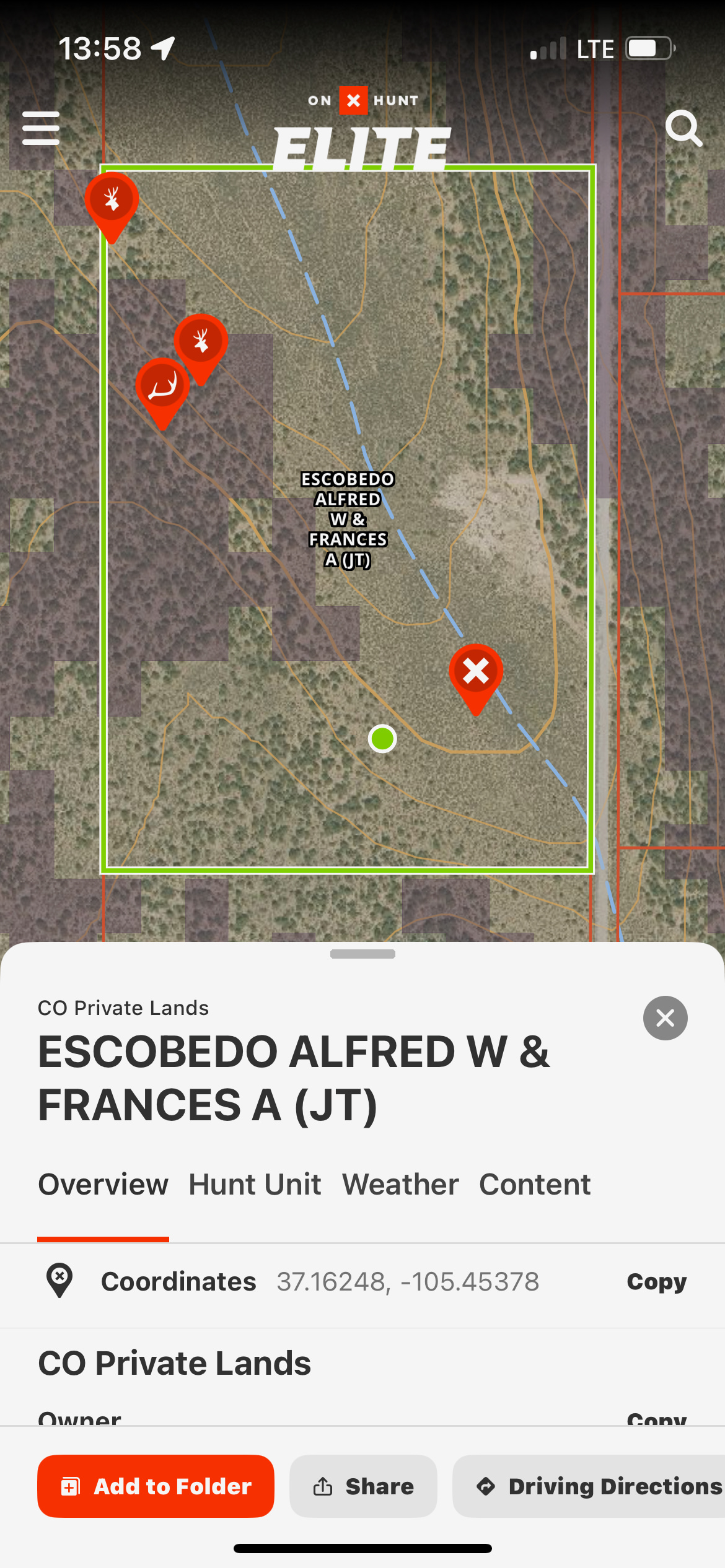Open the hamburger menu
The image size is (725, 1568).
click(41, 128)
